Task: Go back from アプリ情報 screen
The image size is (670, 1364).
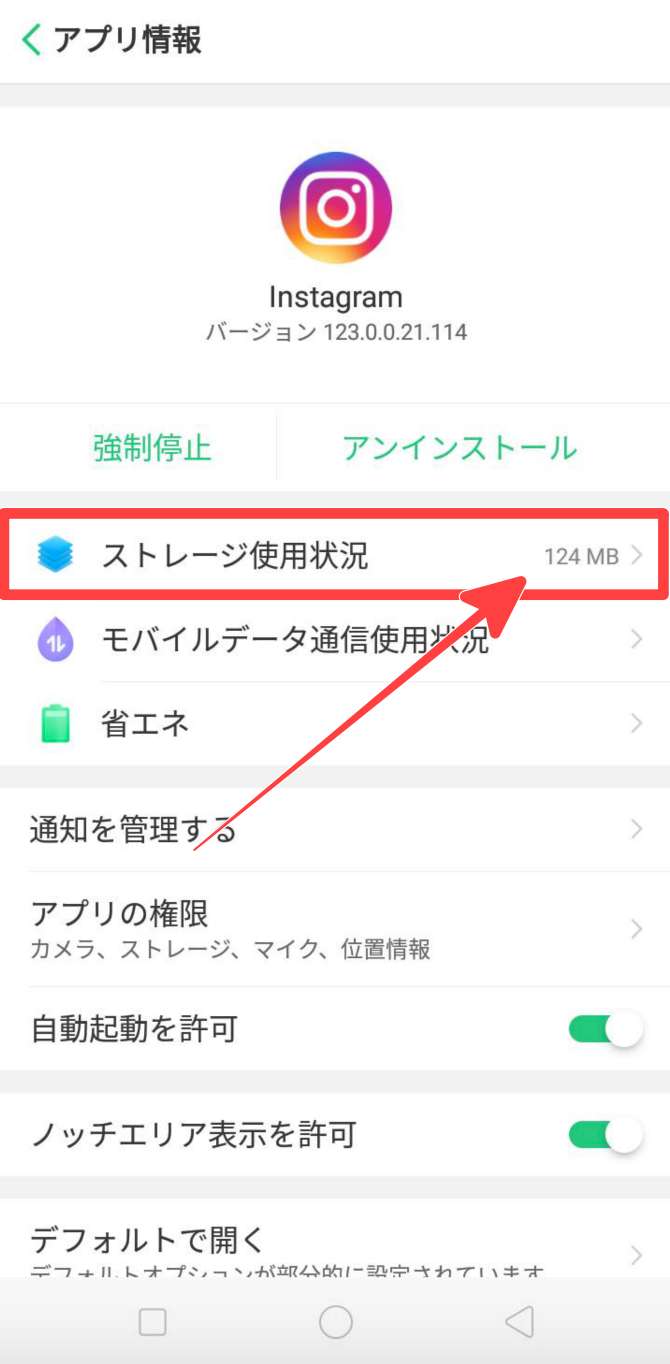Action: pyautogui.click(x=32, y=40)
